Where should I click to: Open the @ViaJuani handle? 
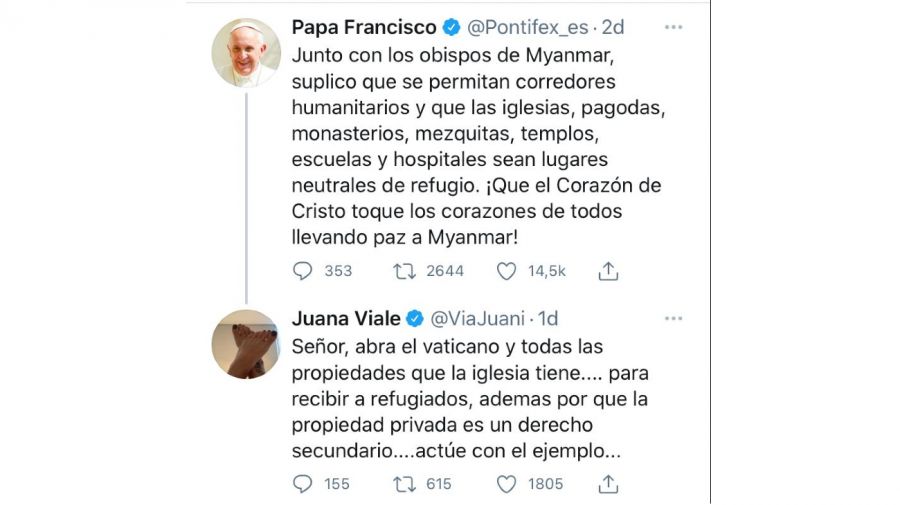coord(478,319)
